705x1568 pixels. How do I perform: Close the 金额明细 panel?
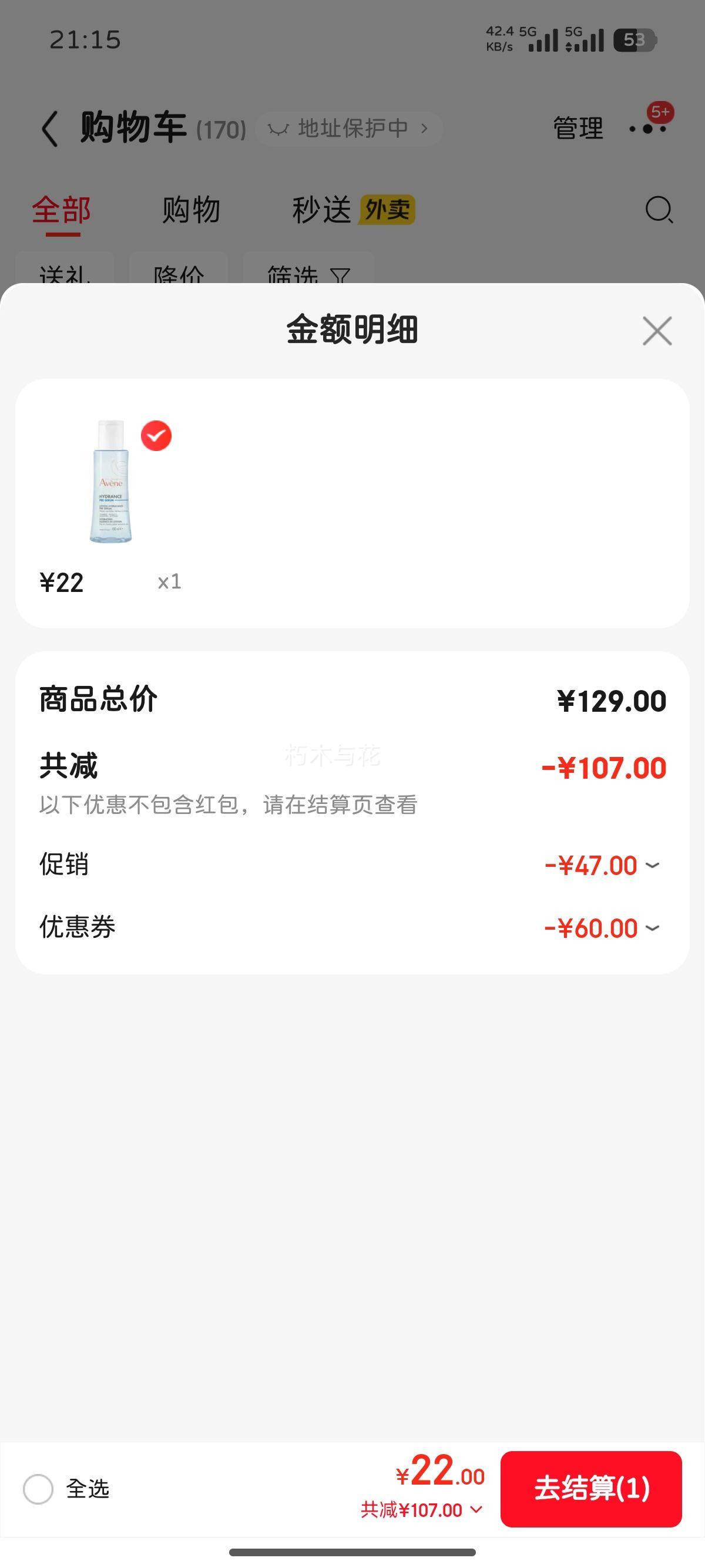click(x=657, y=331)
